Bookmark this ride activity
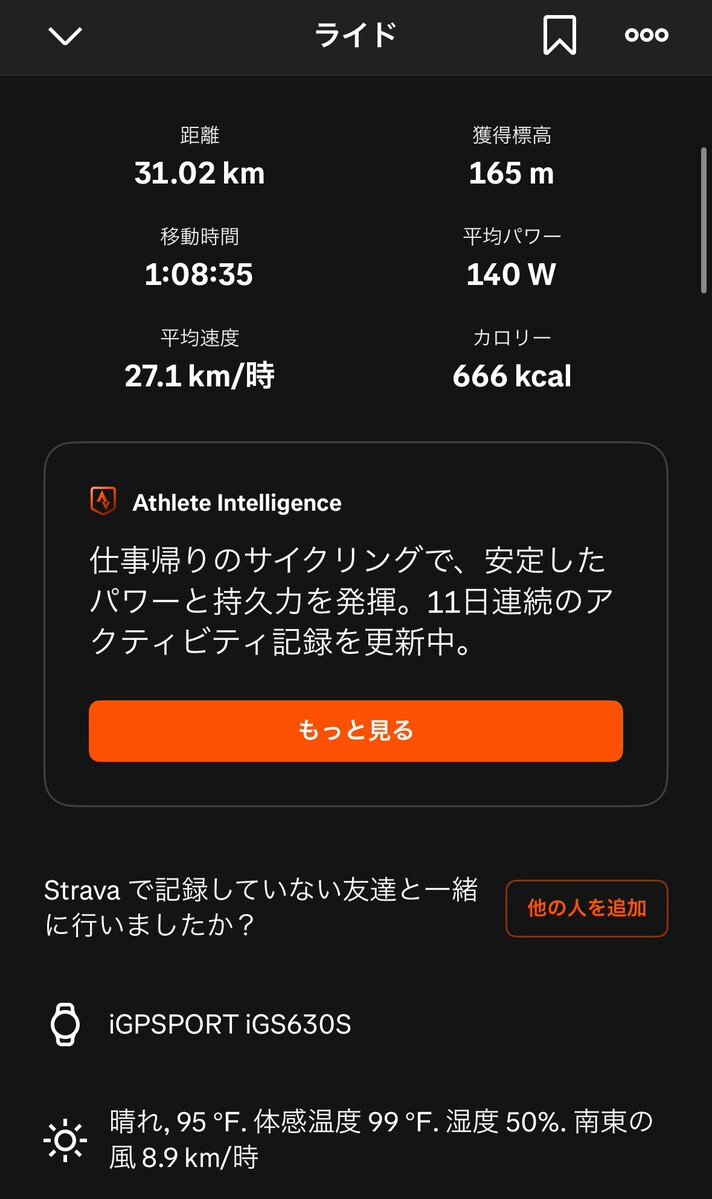 point(559,36)
